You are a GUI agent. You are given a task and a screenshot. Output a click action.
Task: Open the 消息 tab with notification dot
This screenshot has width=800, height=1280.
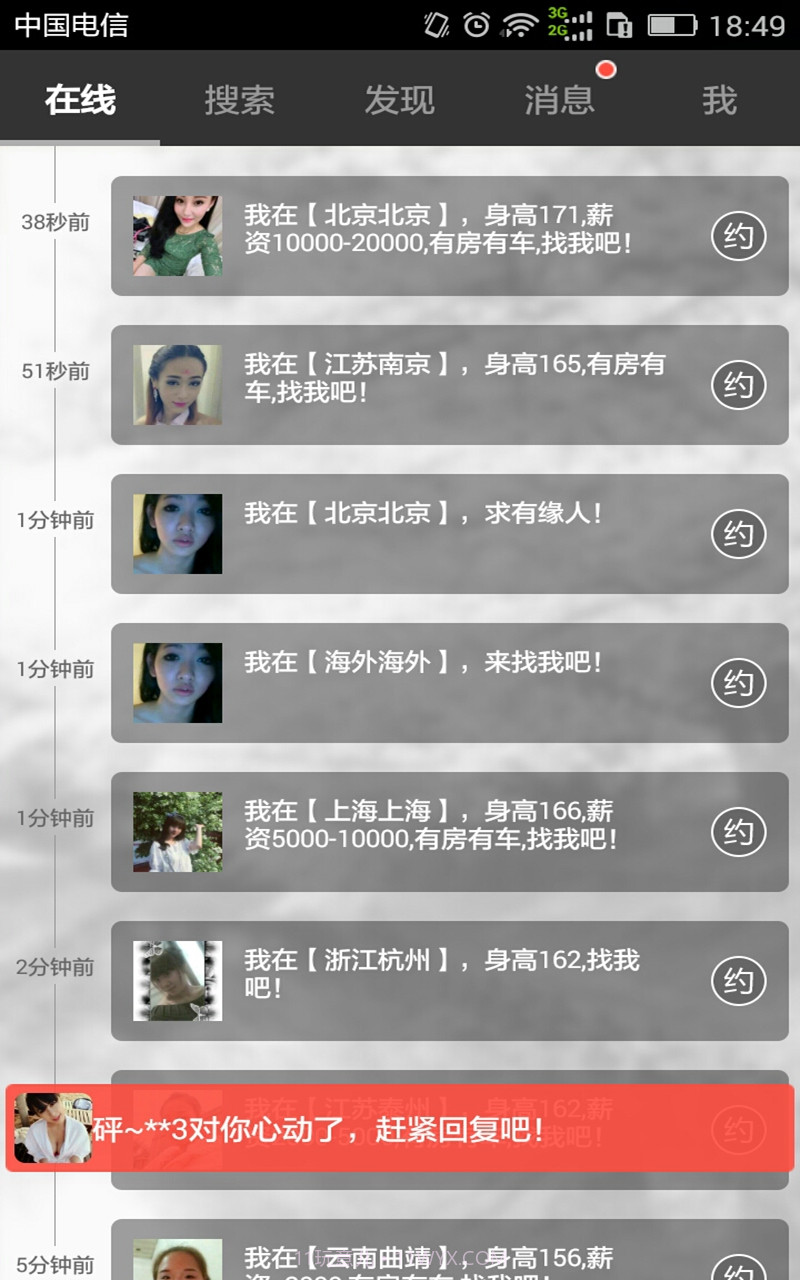tap(559, 99)
